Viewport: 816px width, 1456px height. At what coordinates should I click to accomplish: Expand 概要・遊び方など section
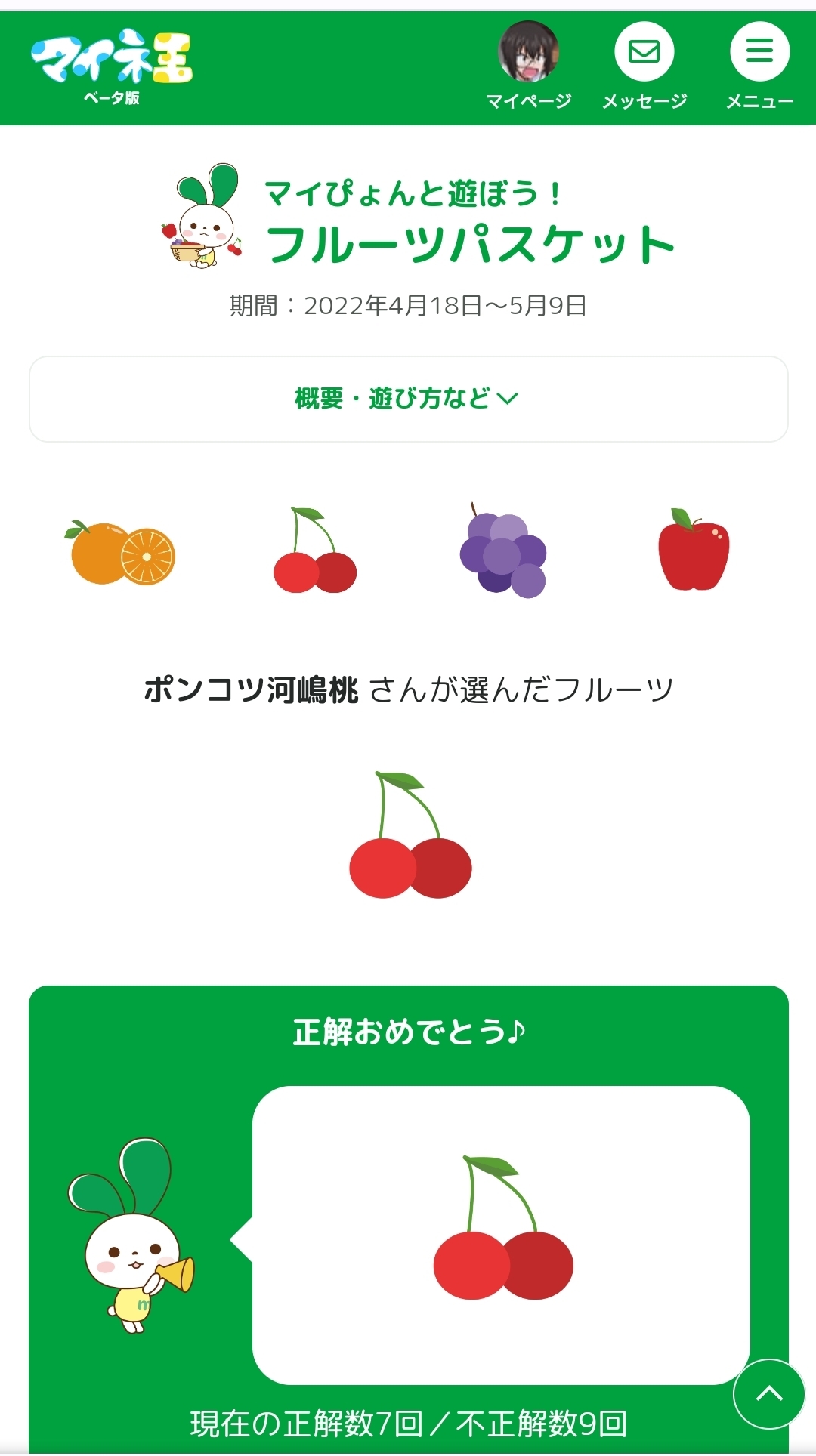click(408, 399)
